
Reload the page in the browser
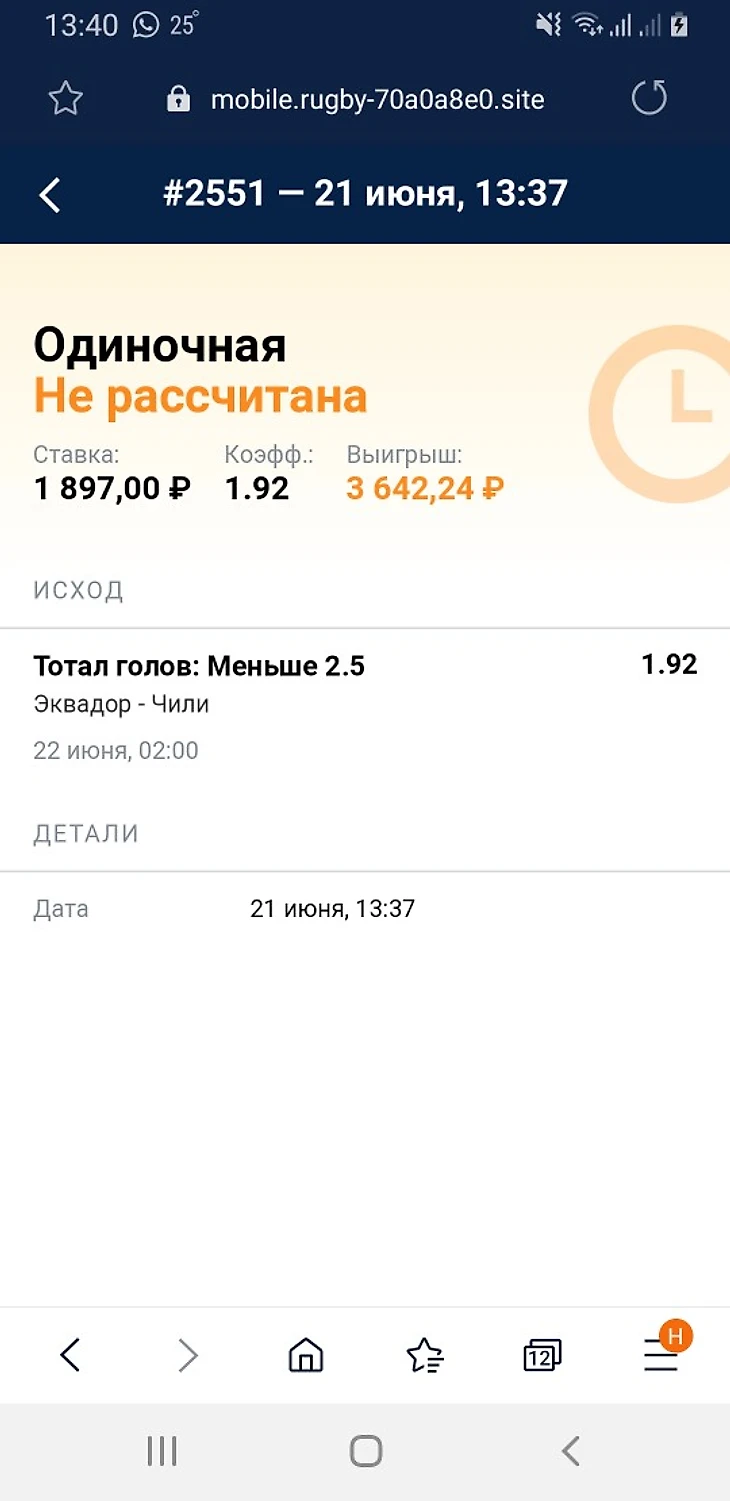click(649, 98)
